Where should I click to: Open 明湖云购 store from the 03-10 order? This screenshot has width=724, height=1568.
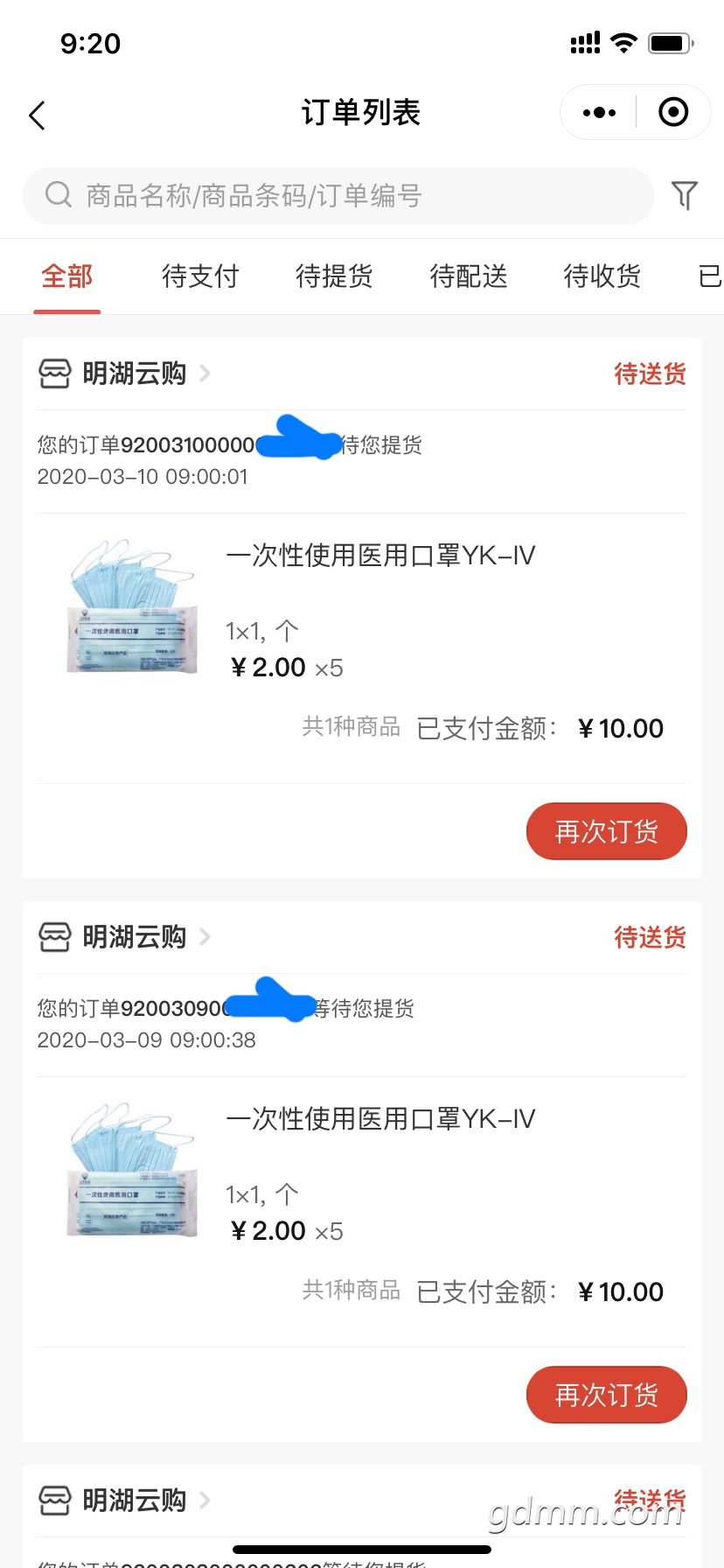(125, 374)
